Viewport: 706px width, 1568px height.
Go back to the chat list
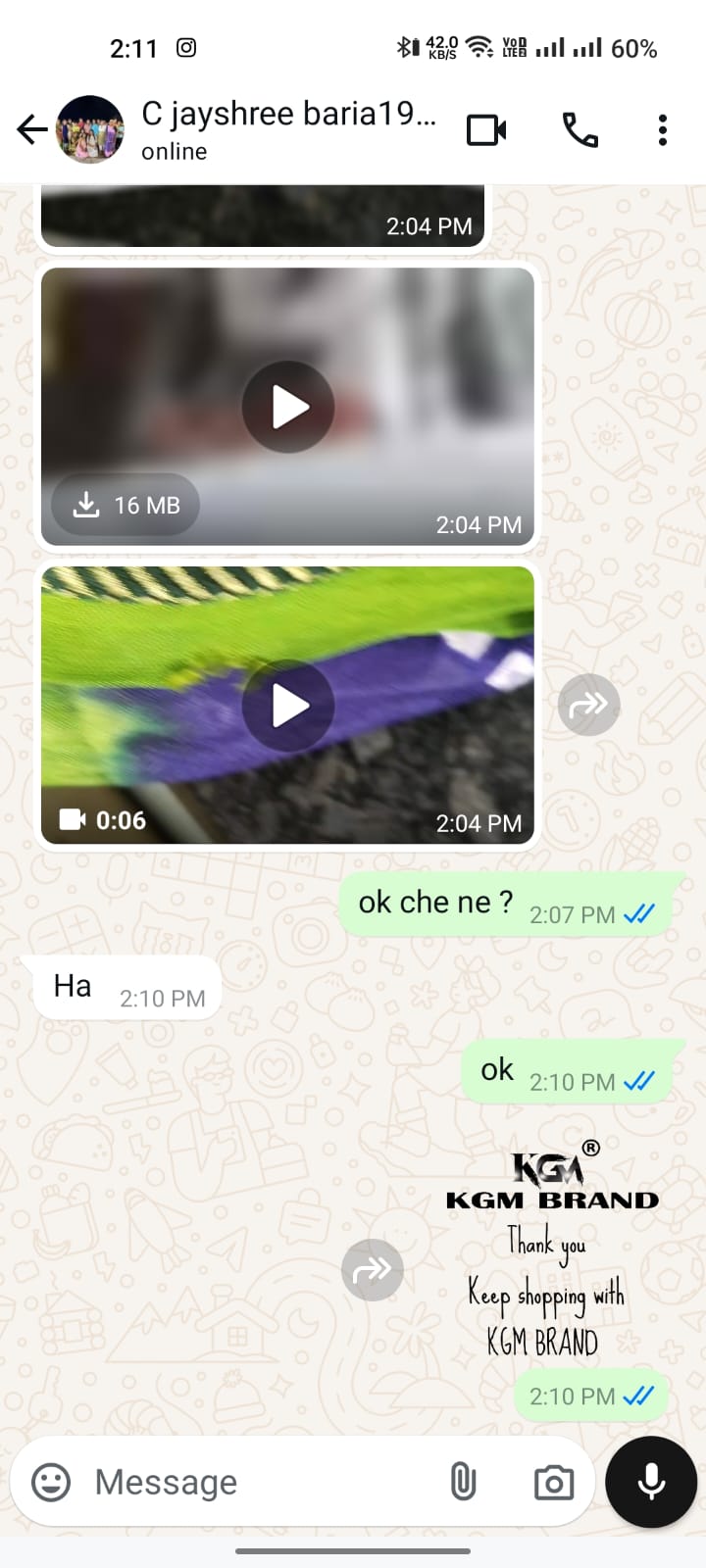point(32,129)
